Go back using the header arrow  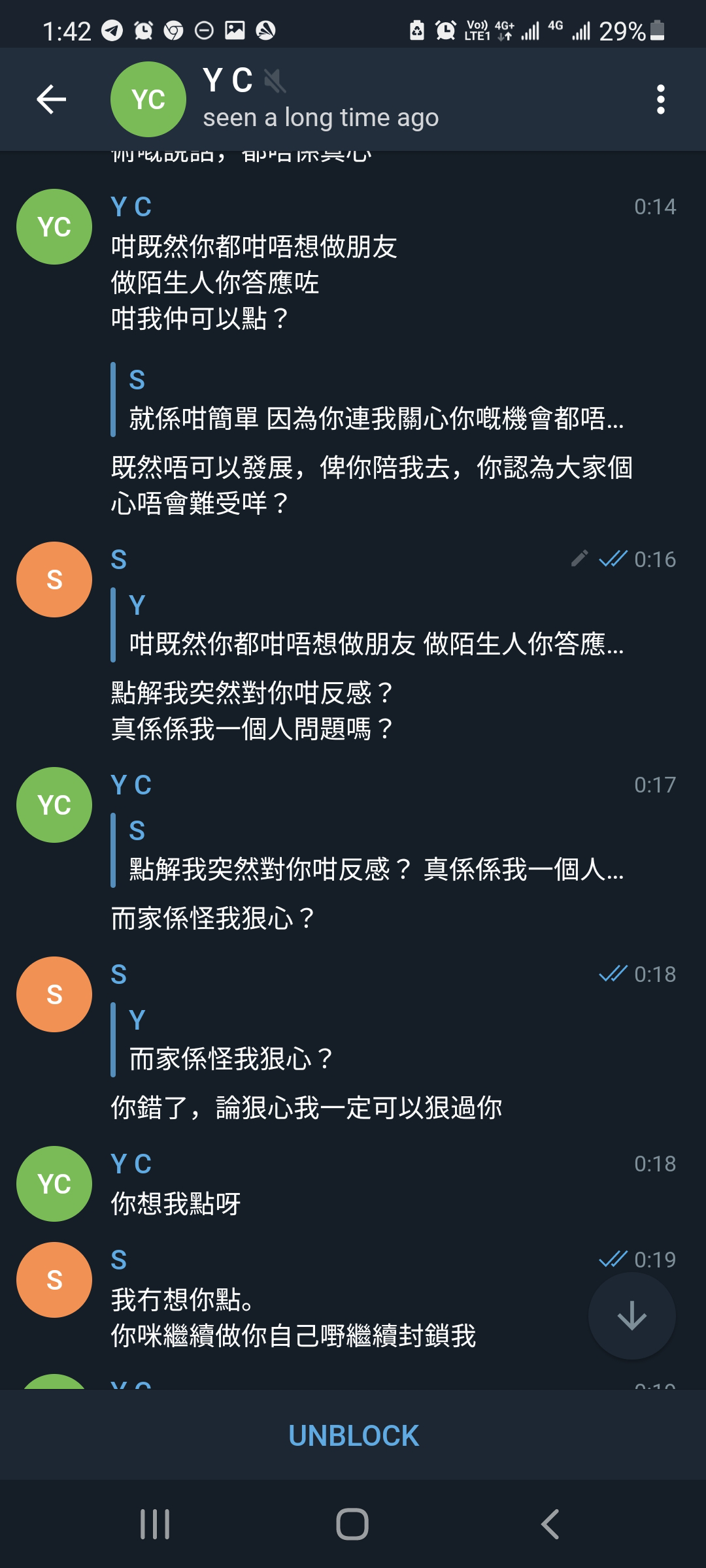(51, 99)
